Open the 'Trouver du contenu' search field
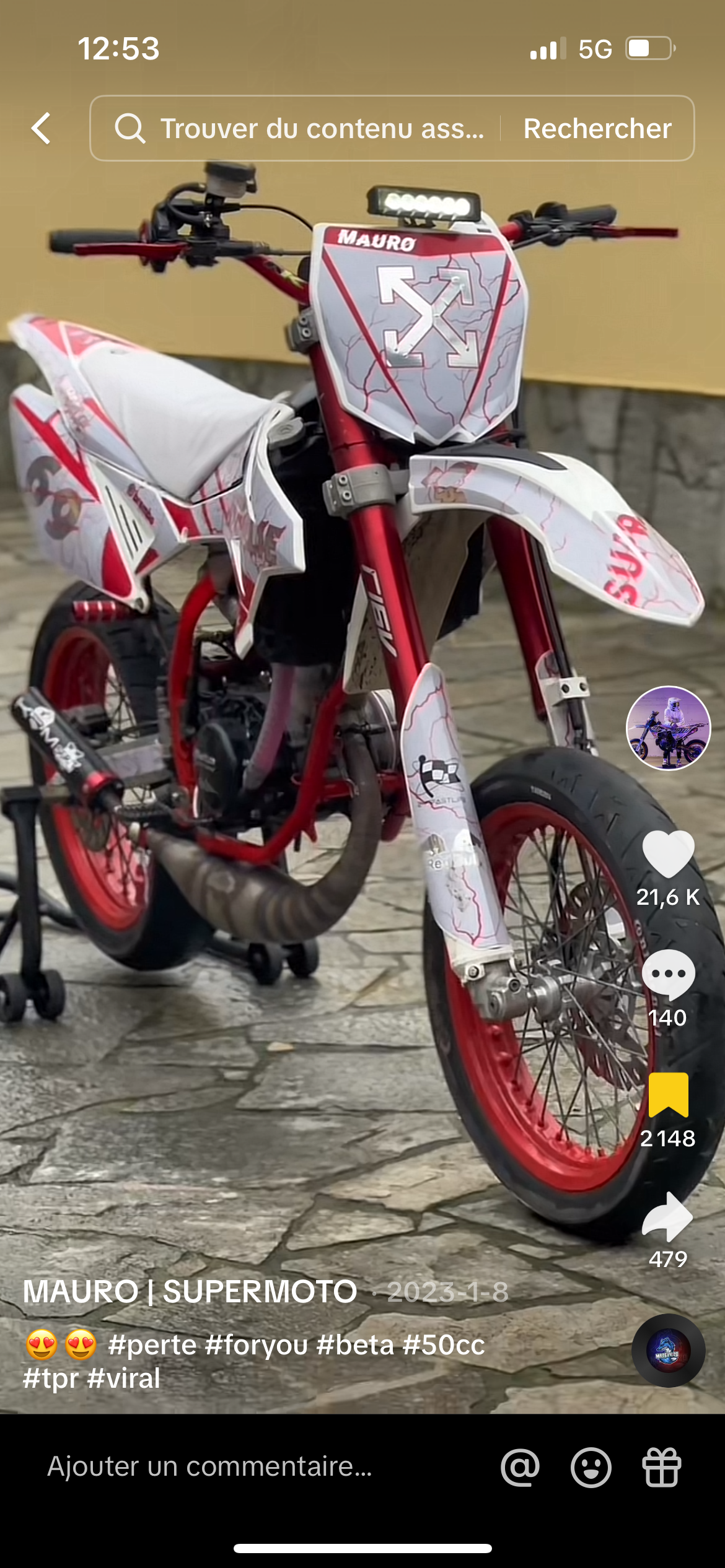 310,128
